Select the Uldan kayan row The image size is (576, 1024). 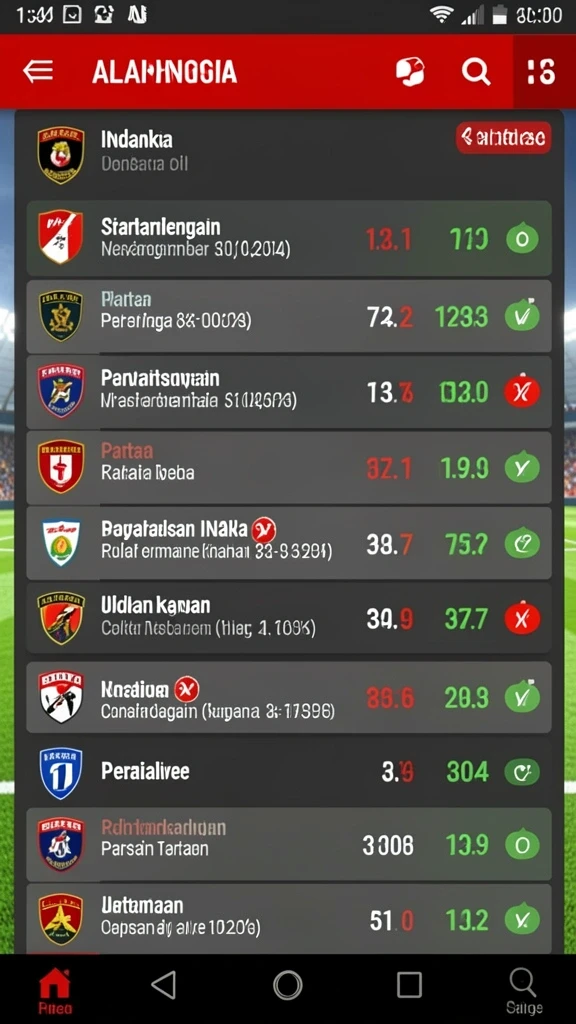[289, 618]
